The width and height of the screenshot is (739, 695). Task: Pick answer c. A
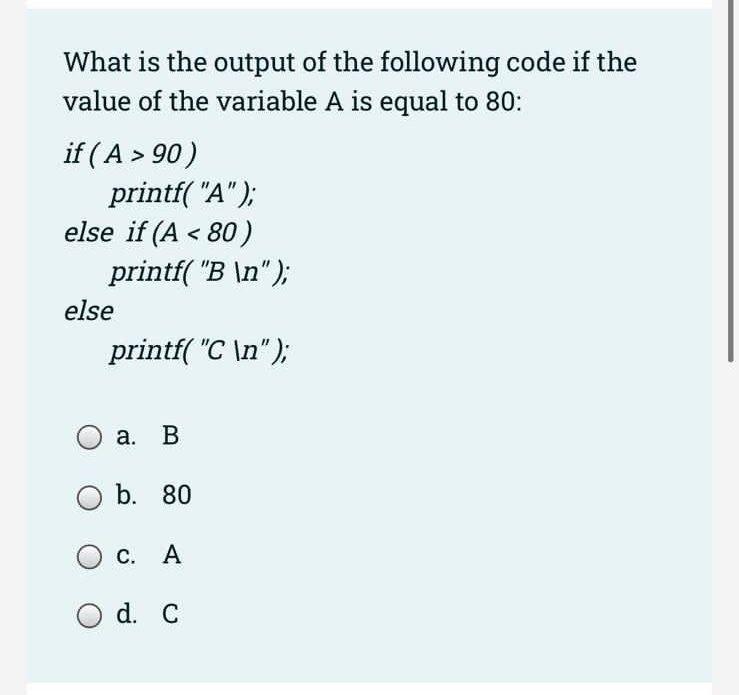tap(89, 557)
